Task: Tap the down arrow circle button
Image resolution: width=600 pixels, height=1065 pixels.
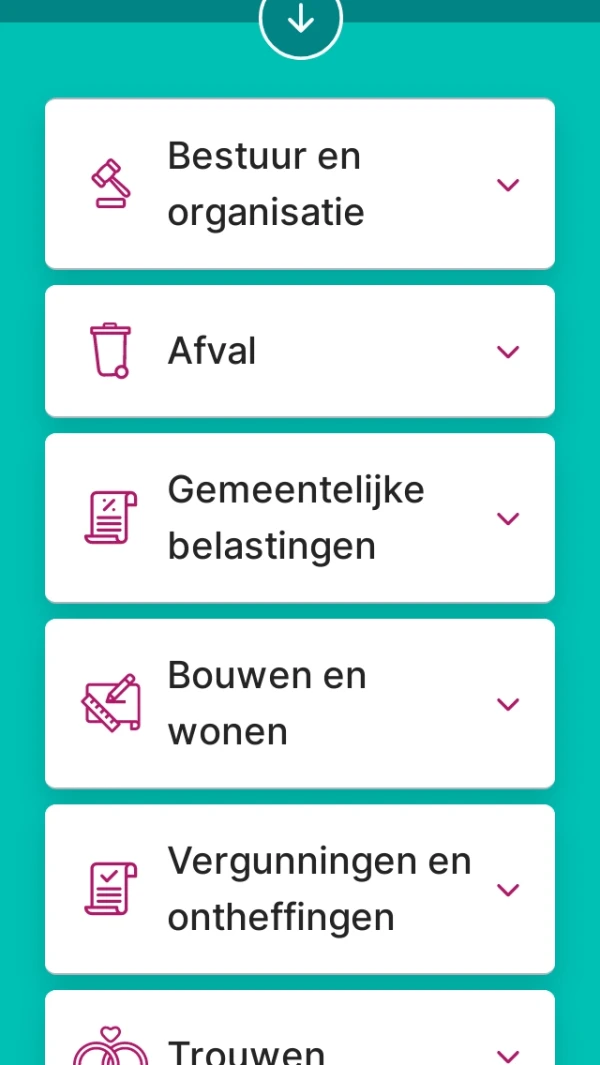Action: [x=300, y=21]
